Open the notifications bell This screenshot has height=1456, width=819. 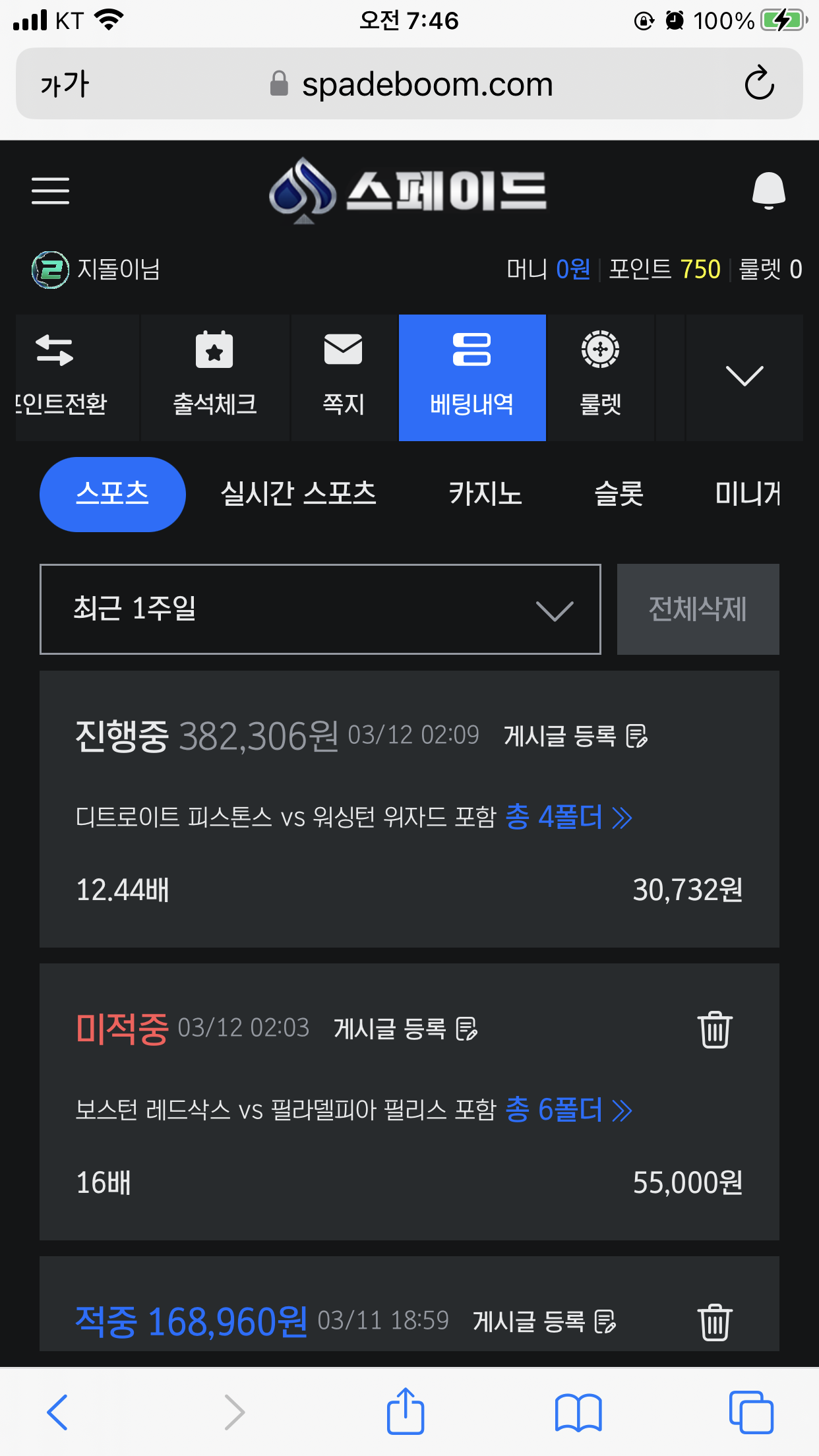tap(768, 191)
